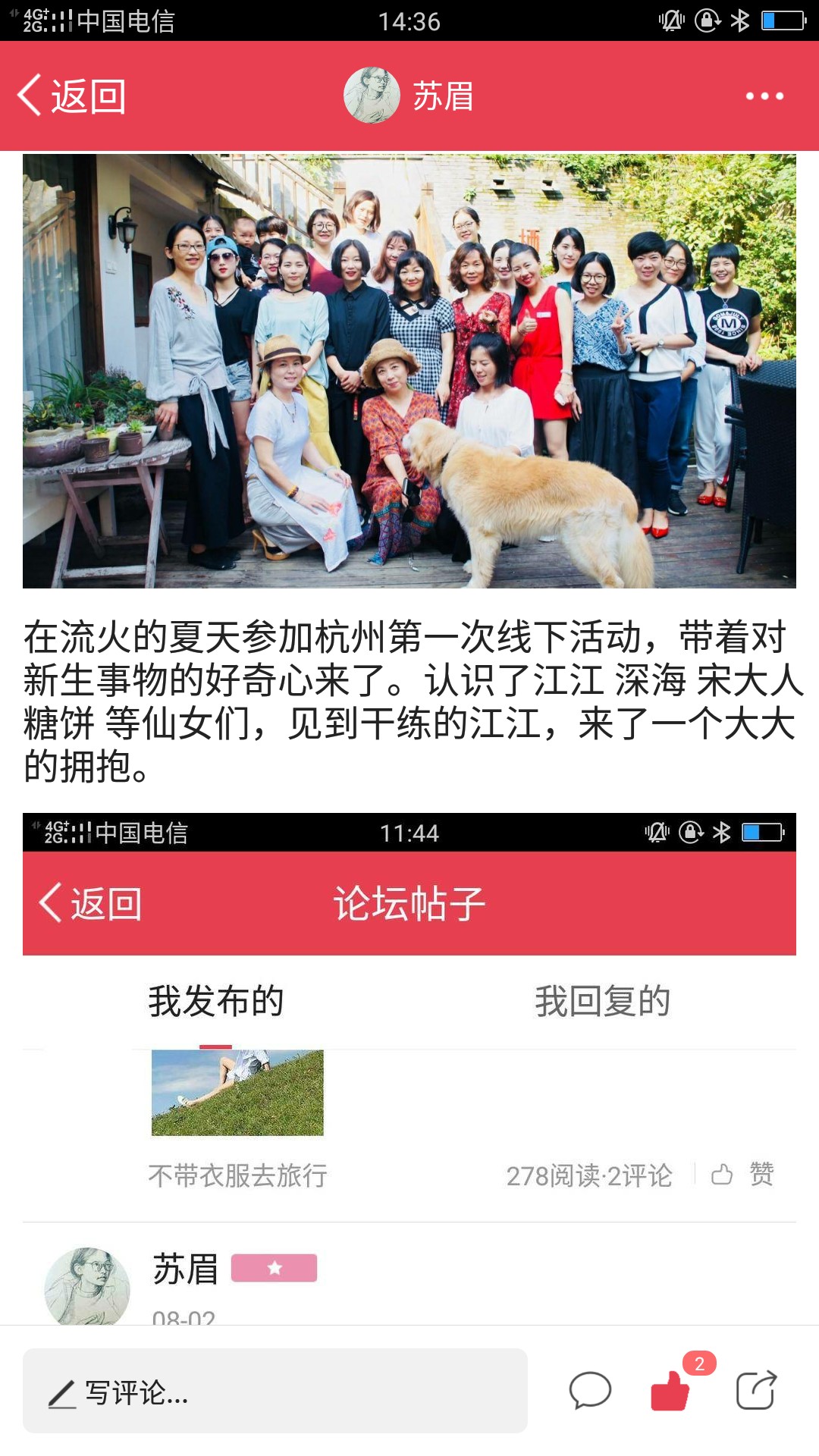Screen dimensions: 819x1456
Task: Tap the 写评论 comment input field
Action: [275, 1391]
